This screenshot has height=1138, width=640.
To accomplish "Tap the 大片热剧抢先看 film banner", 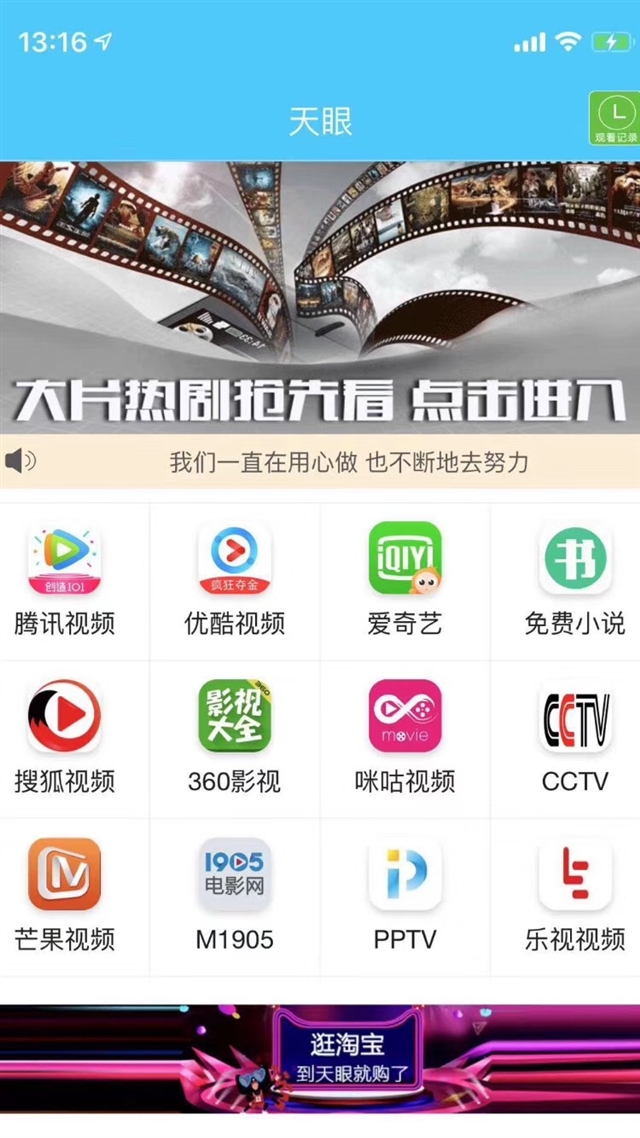I will [320, 298].
